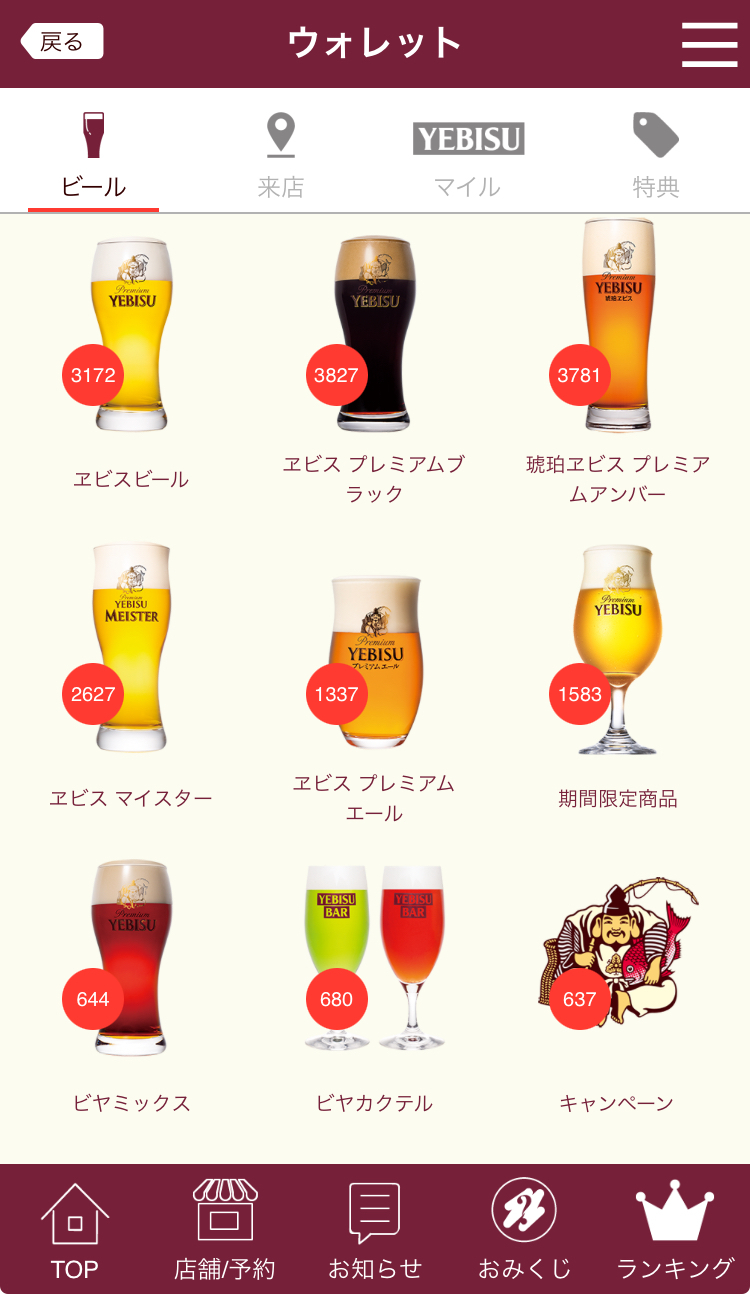
Task: Open the ヱビスビール item
Action: click(131, 340)
